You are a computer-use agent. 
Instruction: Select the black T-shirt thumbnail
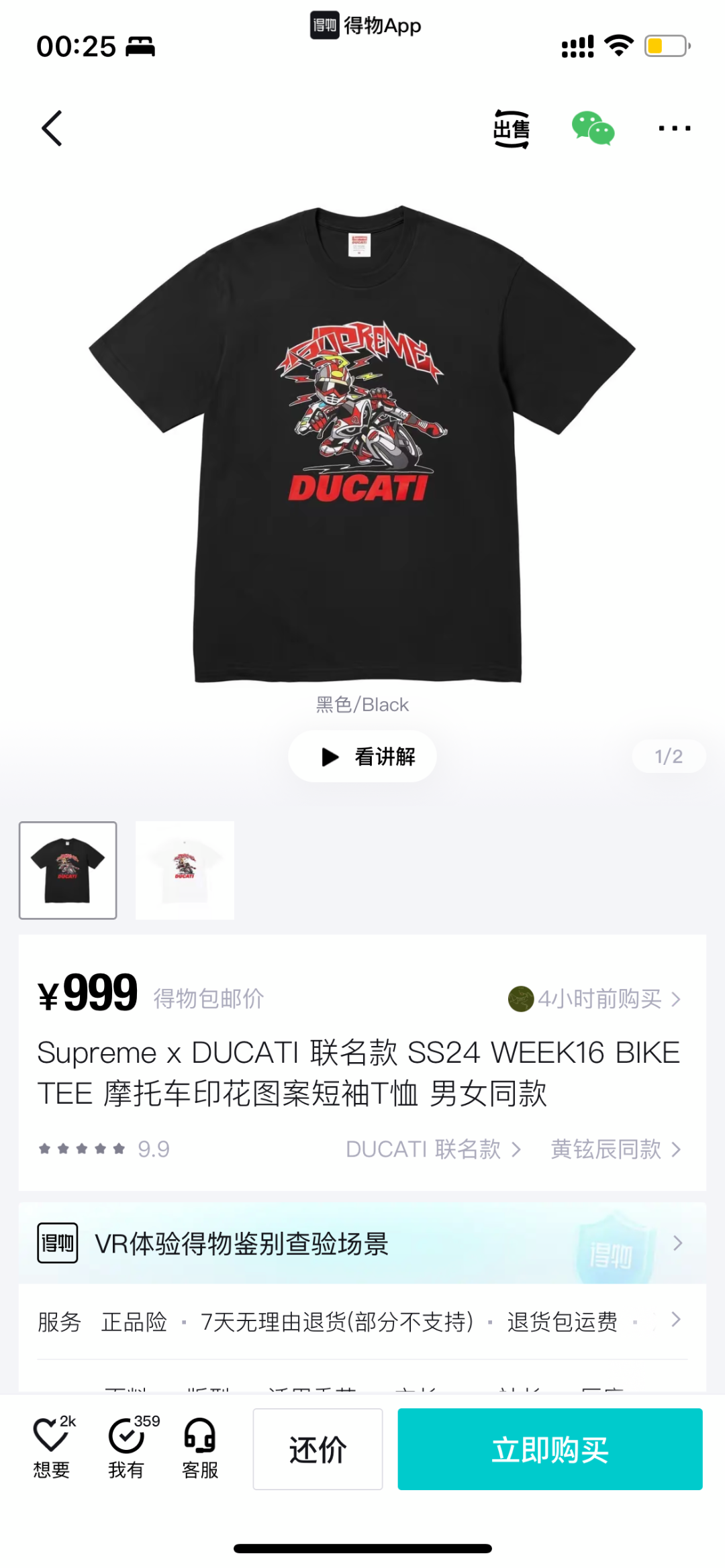click(68, 870)
